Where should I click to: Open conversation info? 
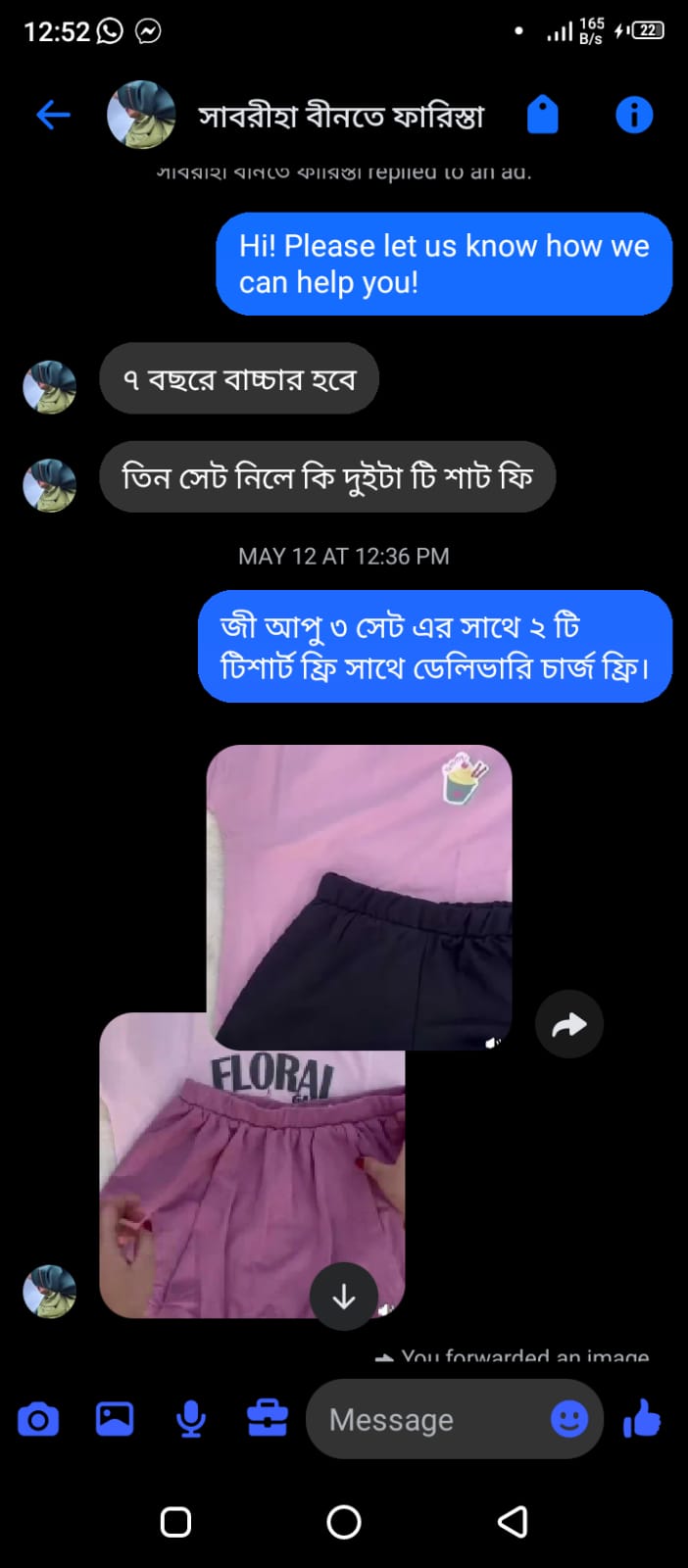click(x=634, y=115)
